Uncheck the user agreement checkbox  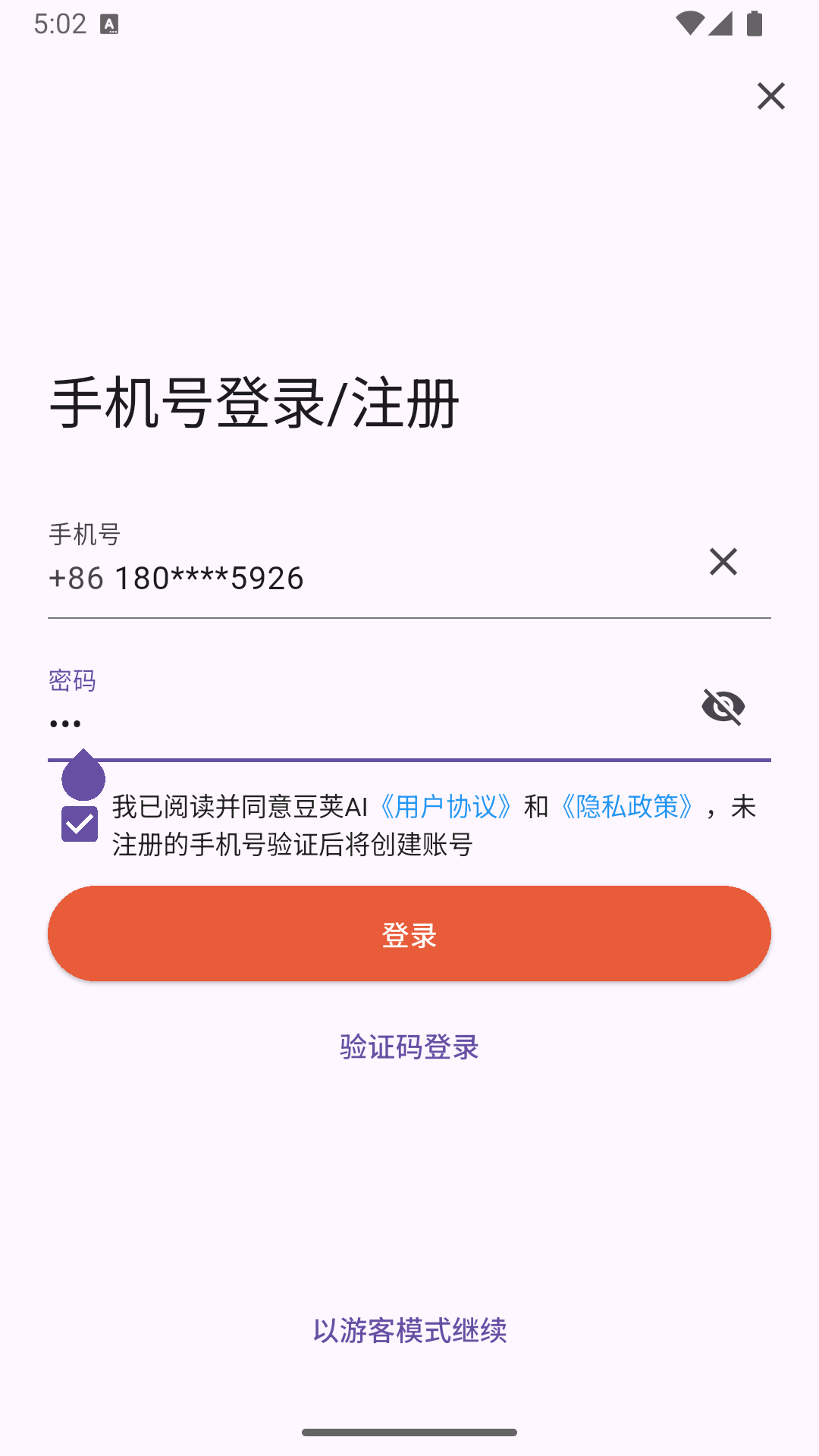[79, 822]
